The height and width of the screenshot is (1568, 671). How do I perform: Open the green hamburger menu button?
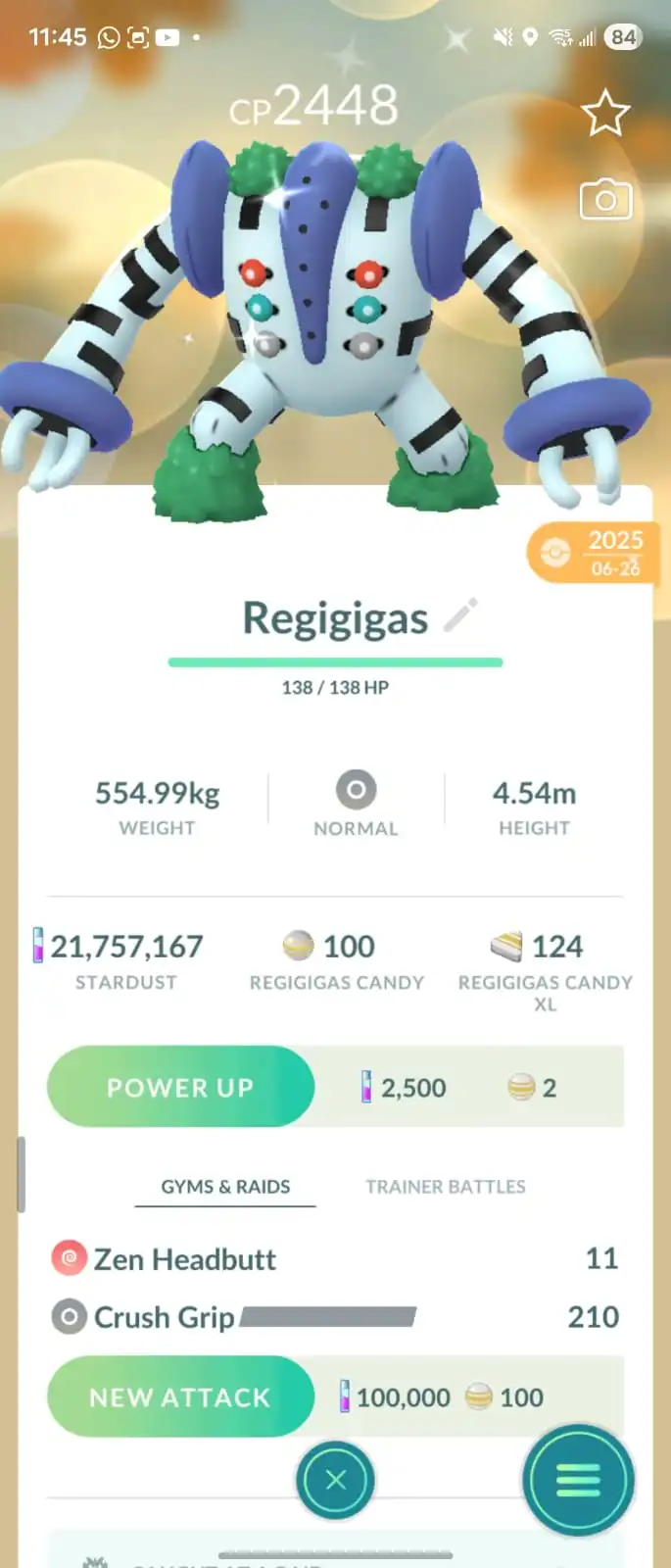pyautogui.click(x=578, y=1480)
